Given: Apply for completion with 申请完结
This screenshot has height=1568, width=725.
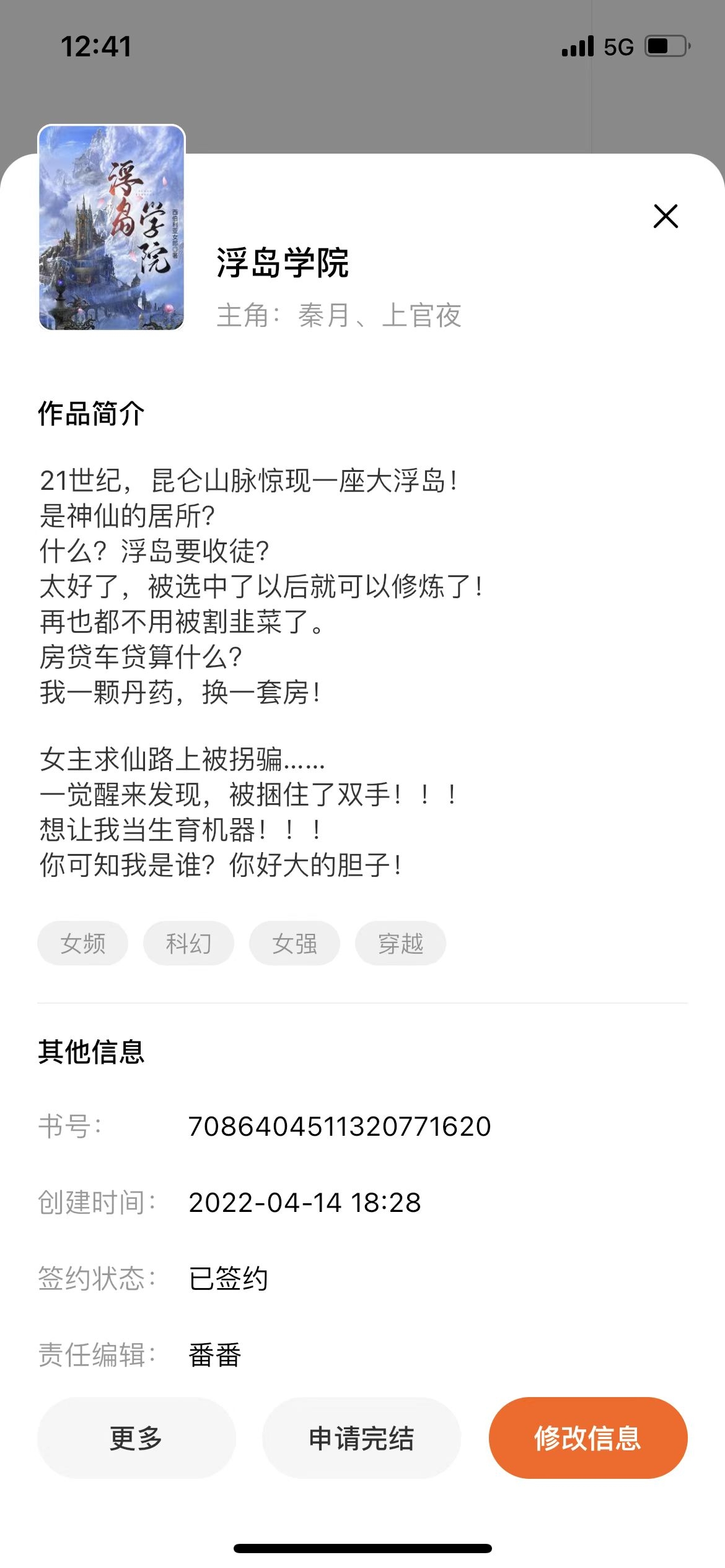Looking at the screenshot, I should (x=361, y=1437).
